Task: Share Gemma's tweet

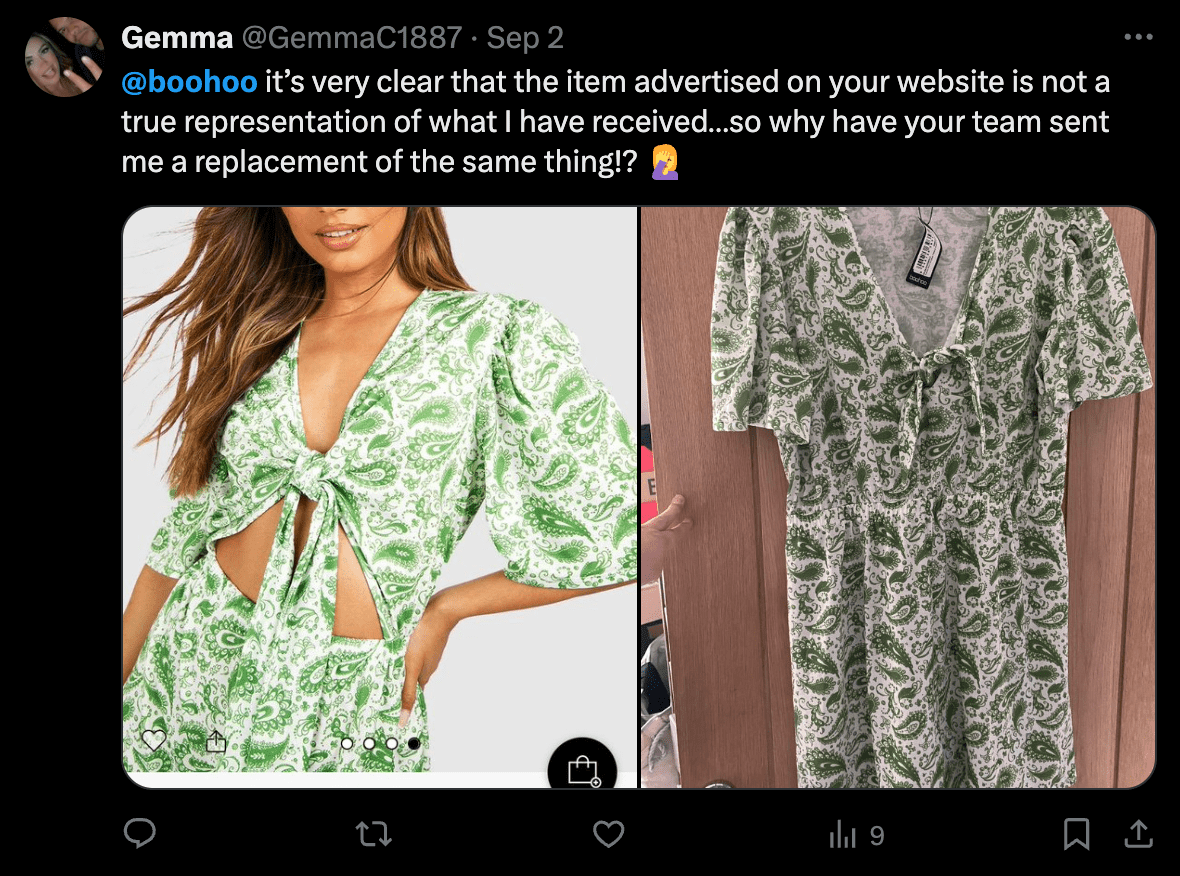Action: (1138, 834)
